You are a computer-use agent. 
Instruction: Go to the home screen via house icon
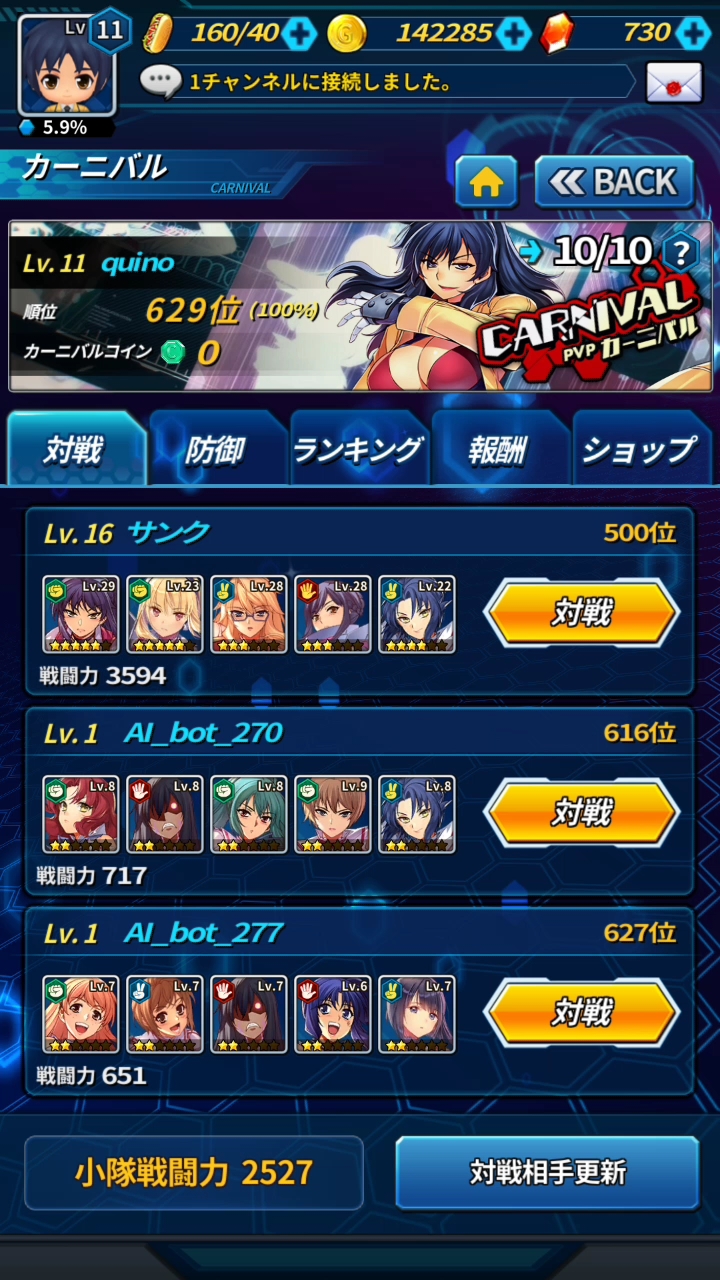point(486,182)
